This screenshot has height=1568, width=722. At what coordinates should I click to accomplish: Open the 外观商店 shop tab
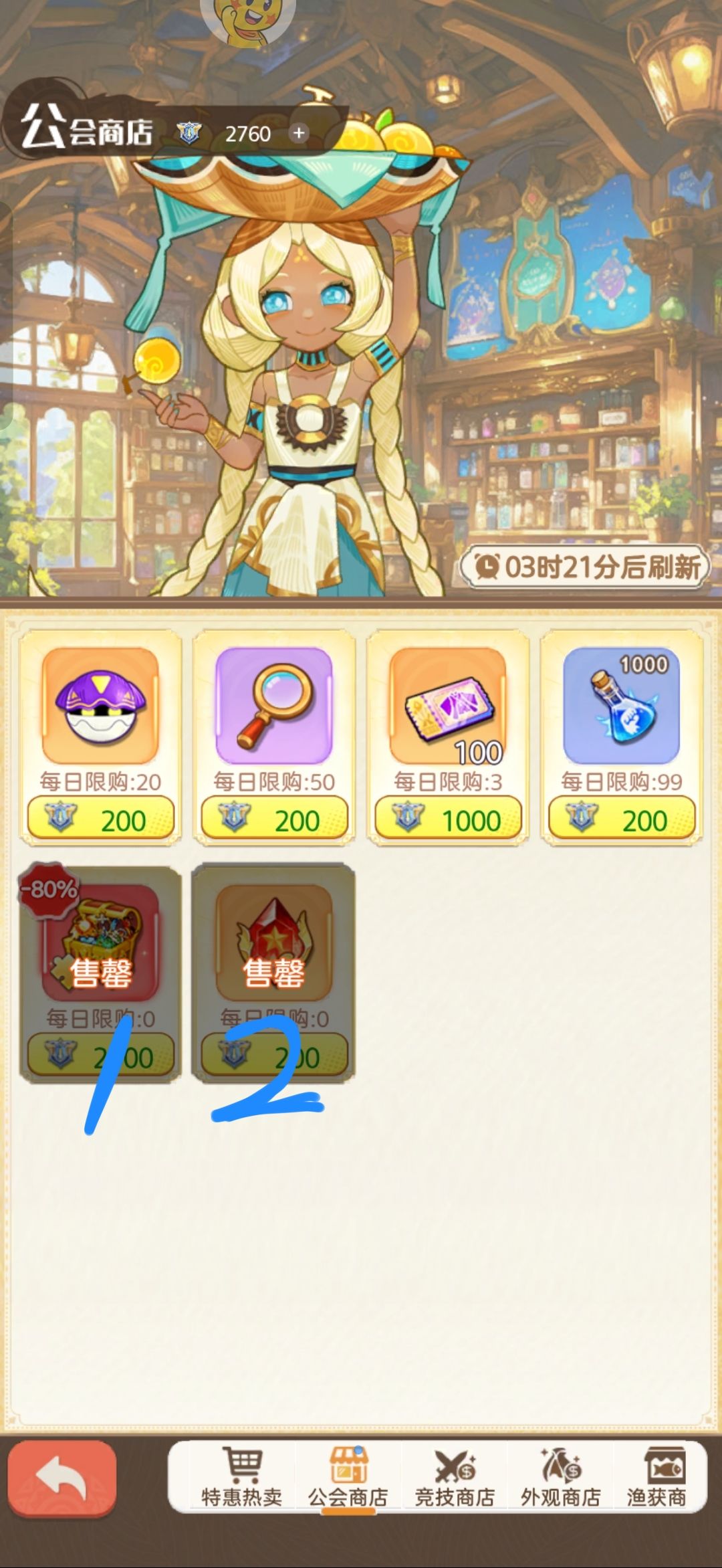tap(562, 1495)
